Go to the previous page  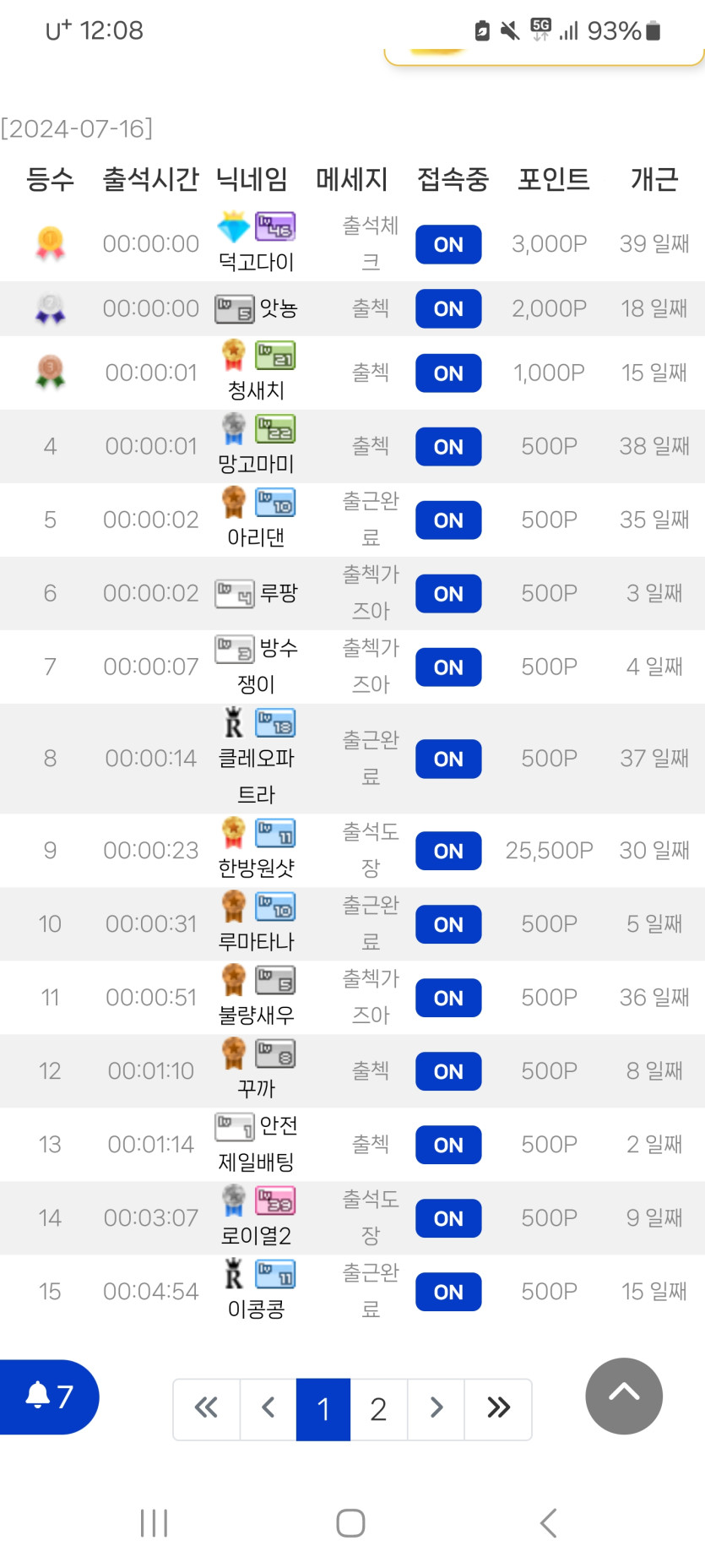tap(268, 1408)
